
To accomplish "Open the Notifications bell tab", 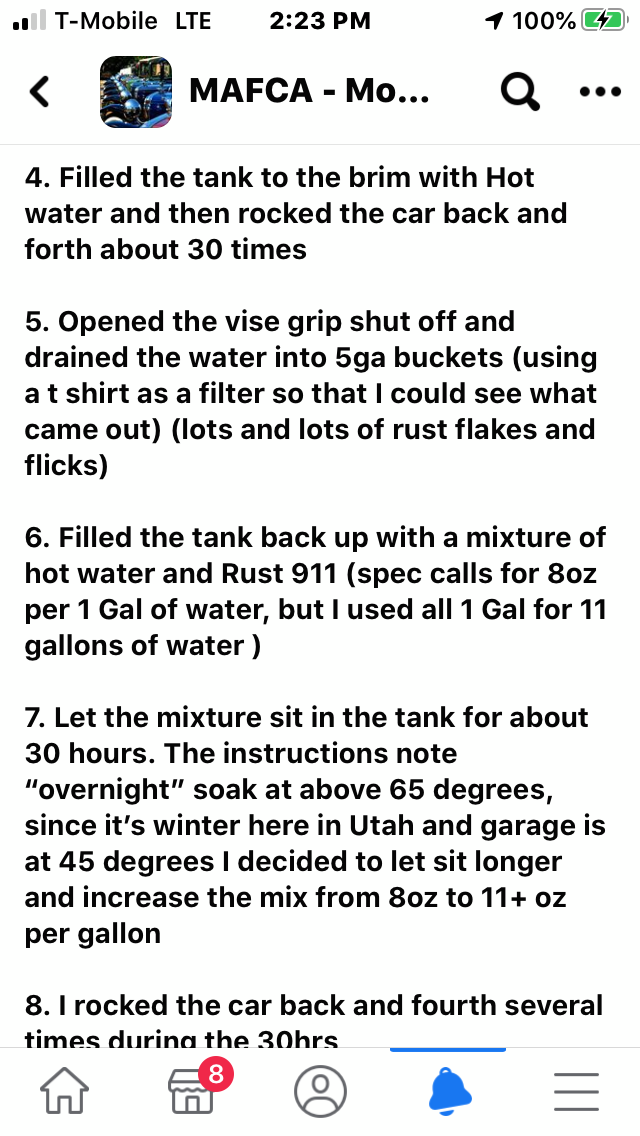I will click(x=448, y=1088).
